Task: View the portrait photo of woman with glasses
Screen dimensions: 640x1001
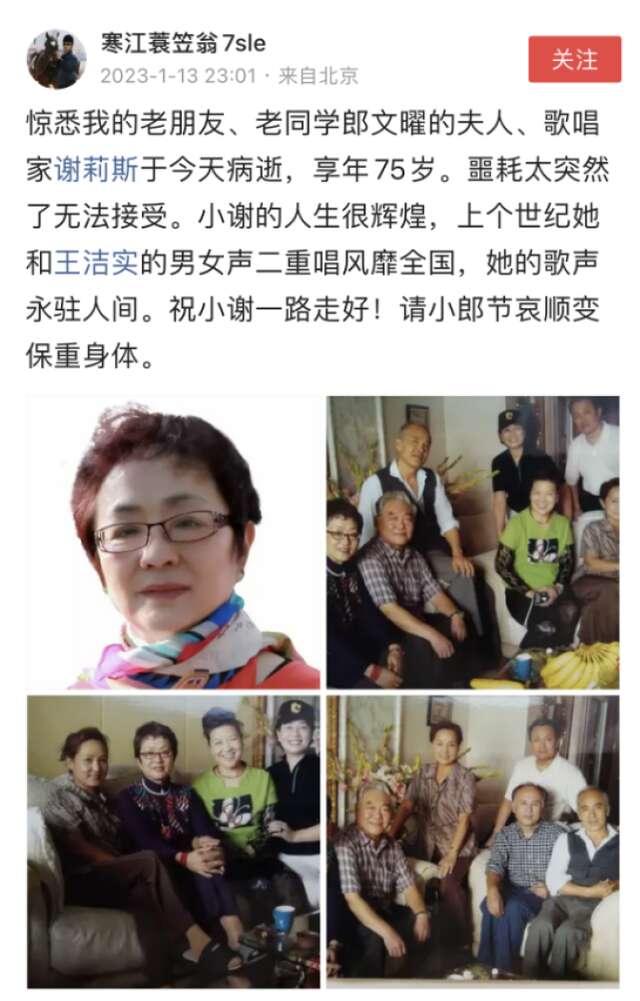Action: (173, 542)
